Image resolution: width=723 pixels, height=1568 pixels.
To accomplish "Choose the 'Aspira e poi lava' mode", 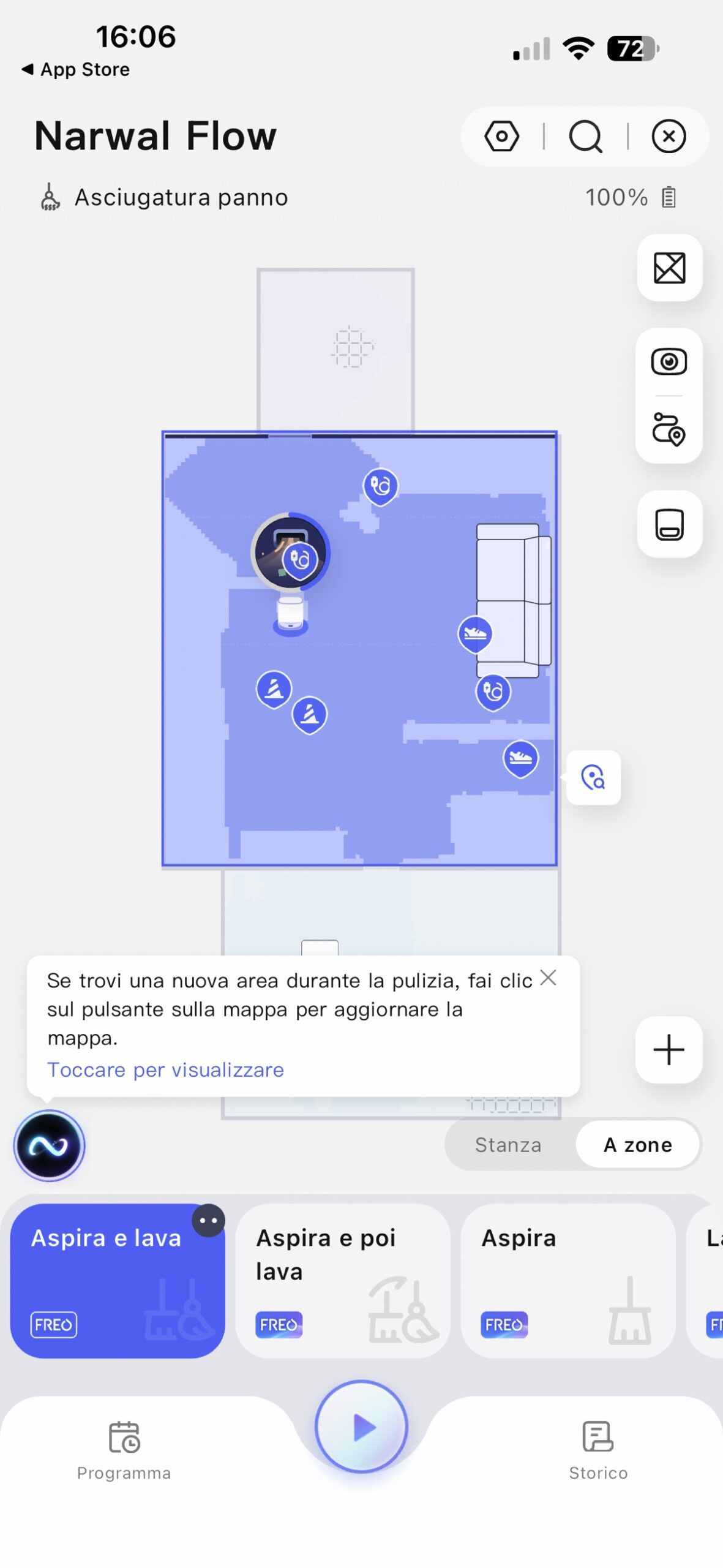I will click(x=343, y=1280).
